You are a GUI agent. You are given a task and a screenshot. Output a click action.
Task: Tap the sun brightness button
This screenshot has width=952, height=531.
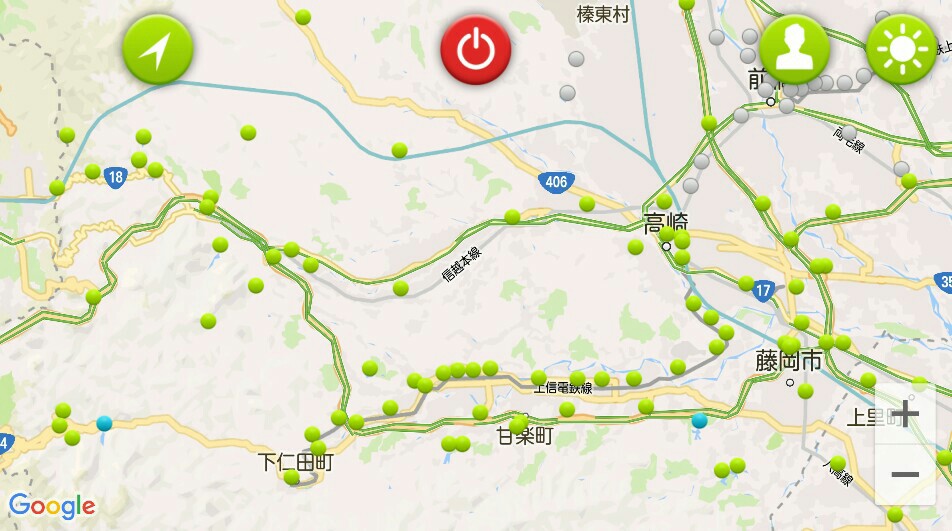[901, 49]
